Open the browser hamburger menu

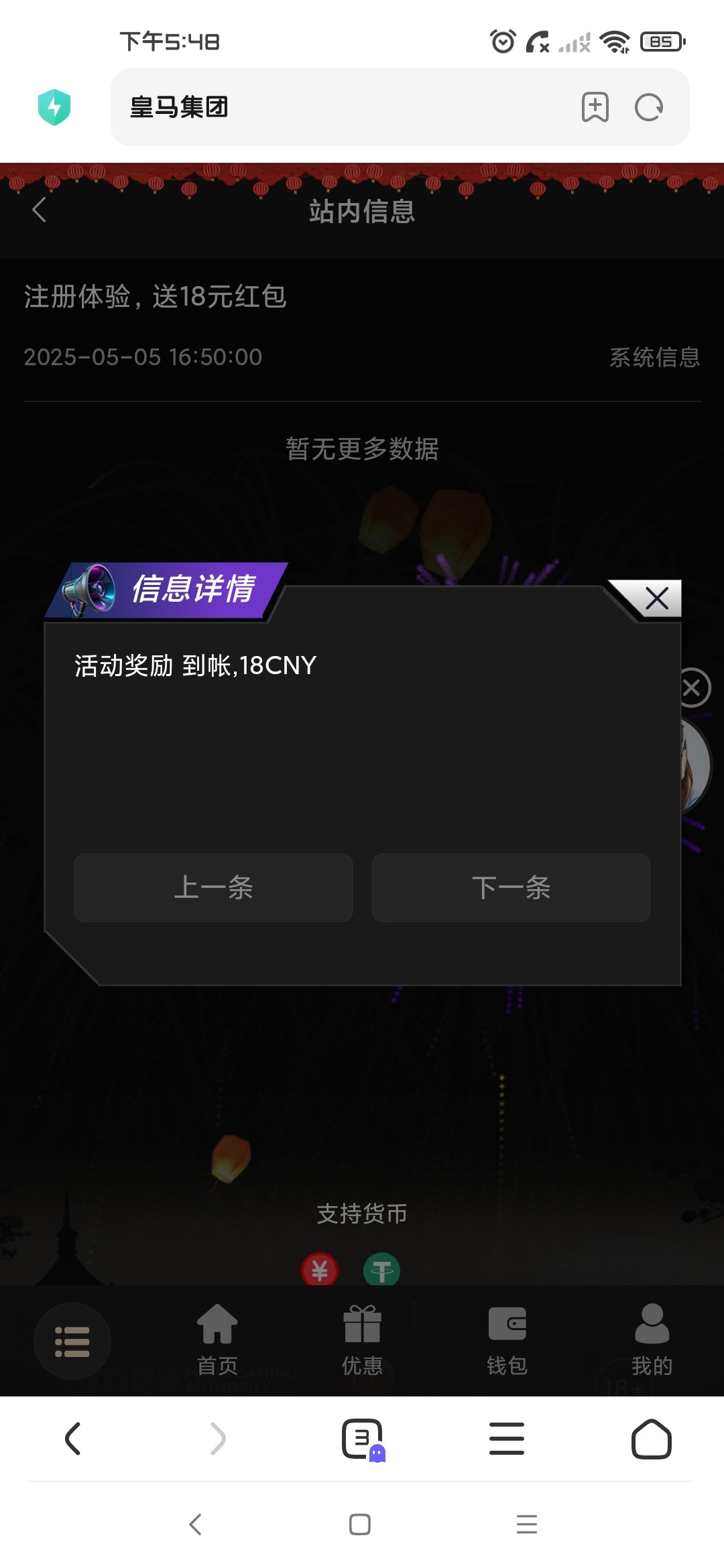click(x=507, y=1439)
